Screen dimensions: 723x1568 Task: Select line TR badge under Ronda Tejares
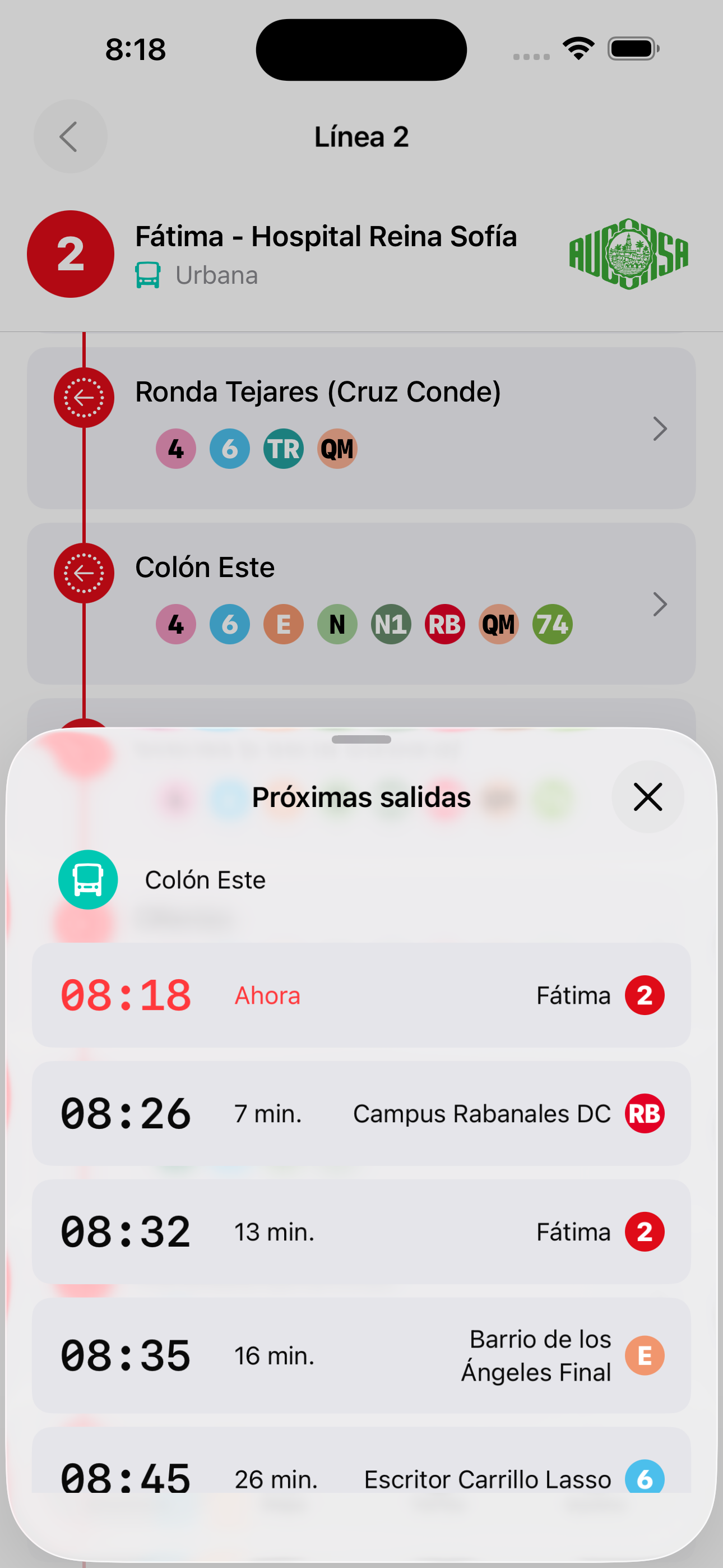pos(283,449)
